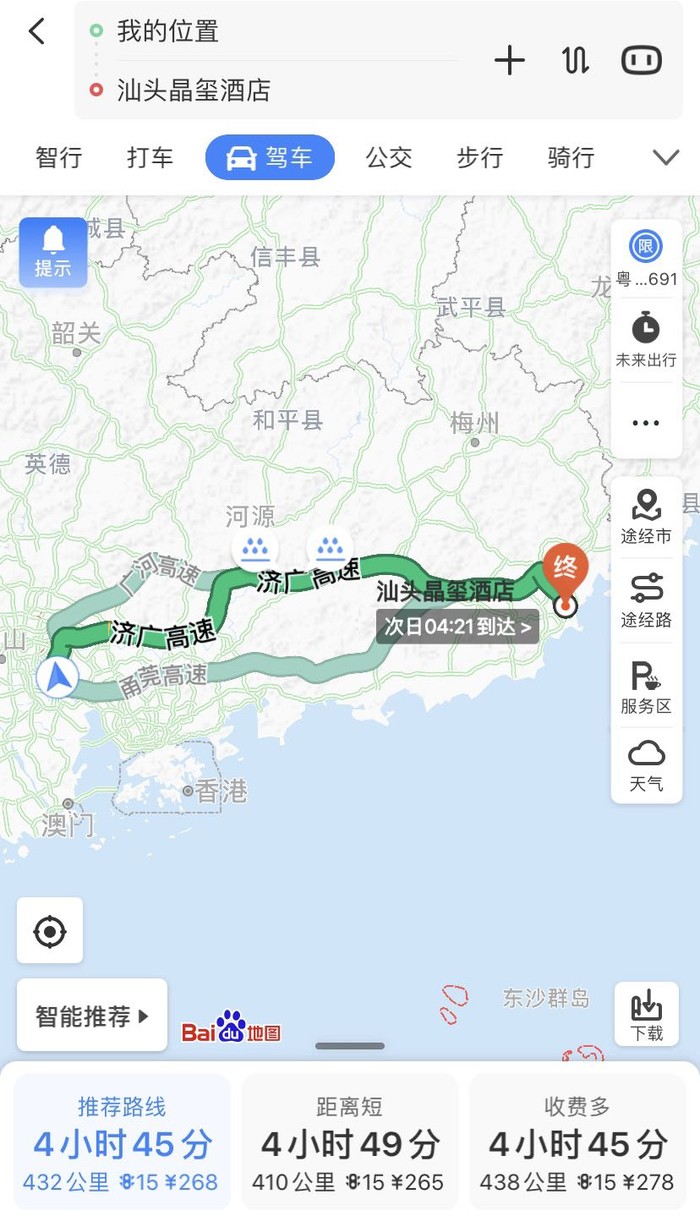Switch to the 公交 tab
This screenshot has height=1216, width=700.
389,158
